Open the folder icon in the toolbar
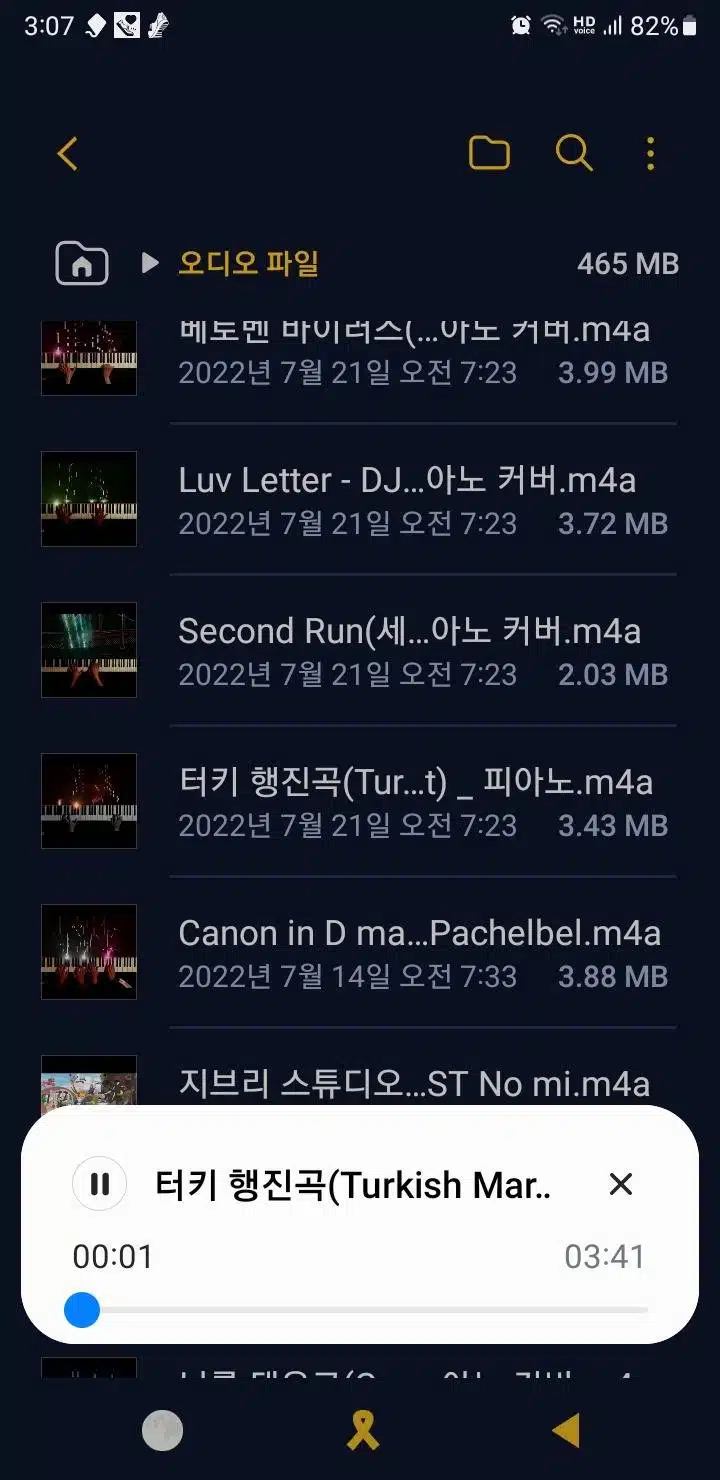Viewport: 720px width, 1480px height. click(x=489, y=153)
